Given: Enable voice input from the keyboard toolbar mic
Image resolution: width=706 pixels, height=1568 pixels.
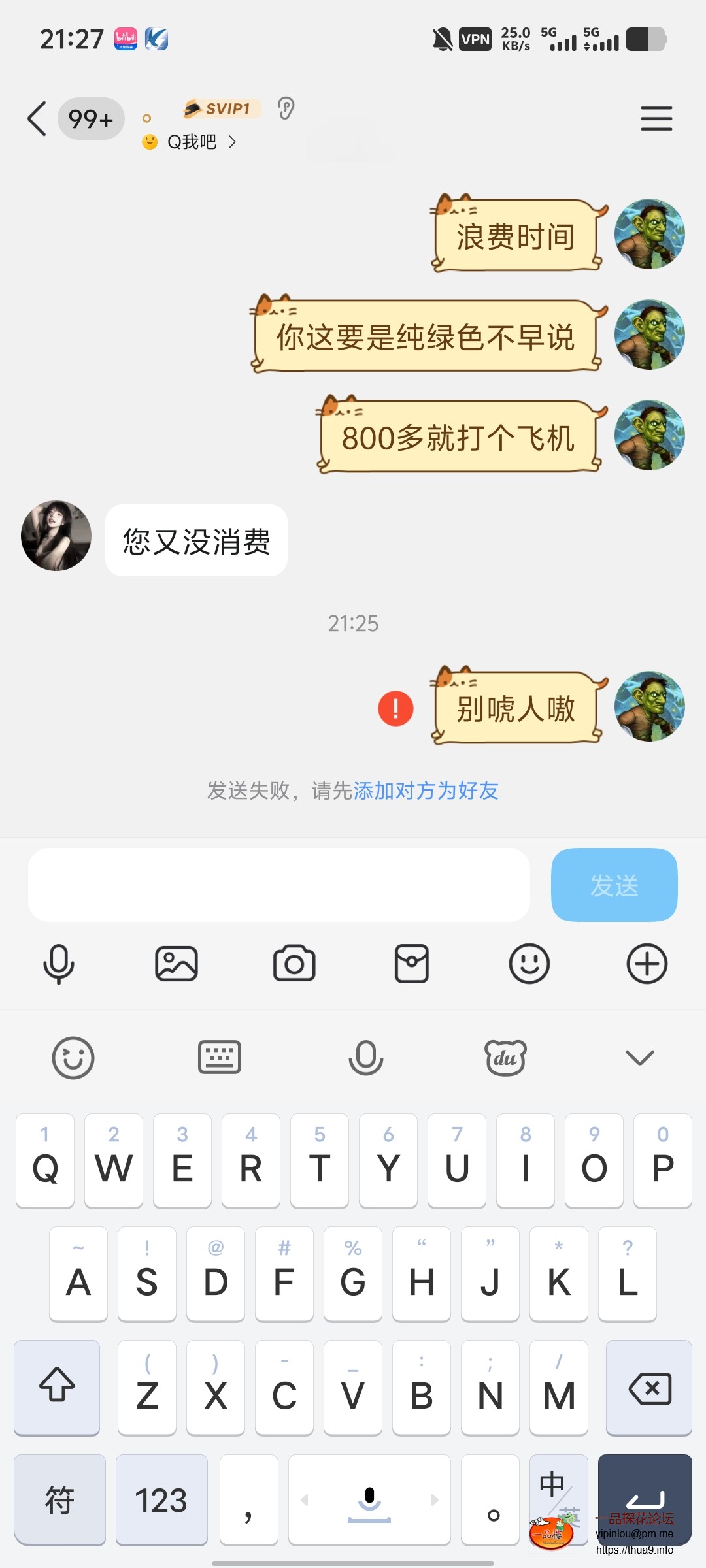Looking at the screenshot, I should click(366, 1056).
